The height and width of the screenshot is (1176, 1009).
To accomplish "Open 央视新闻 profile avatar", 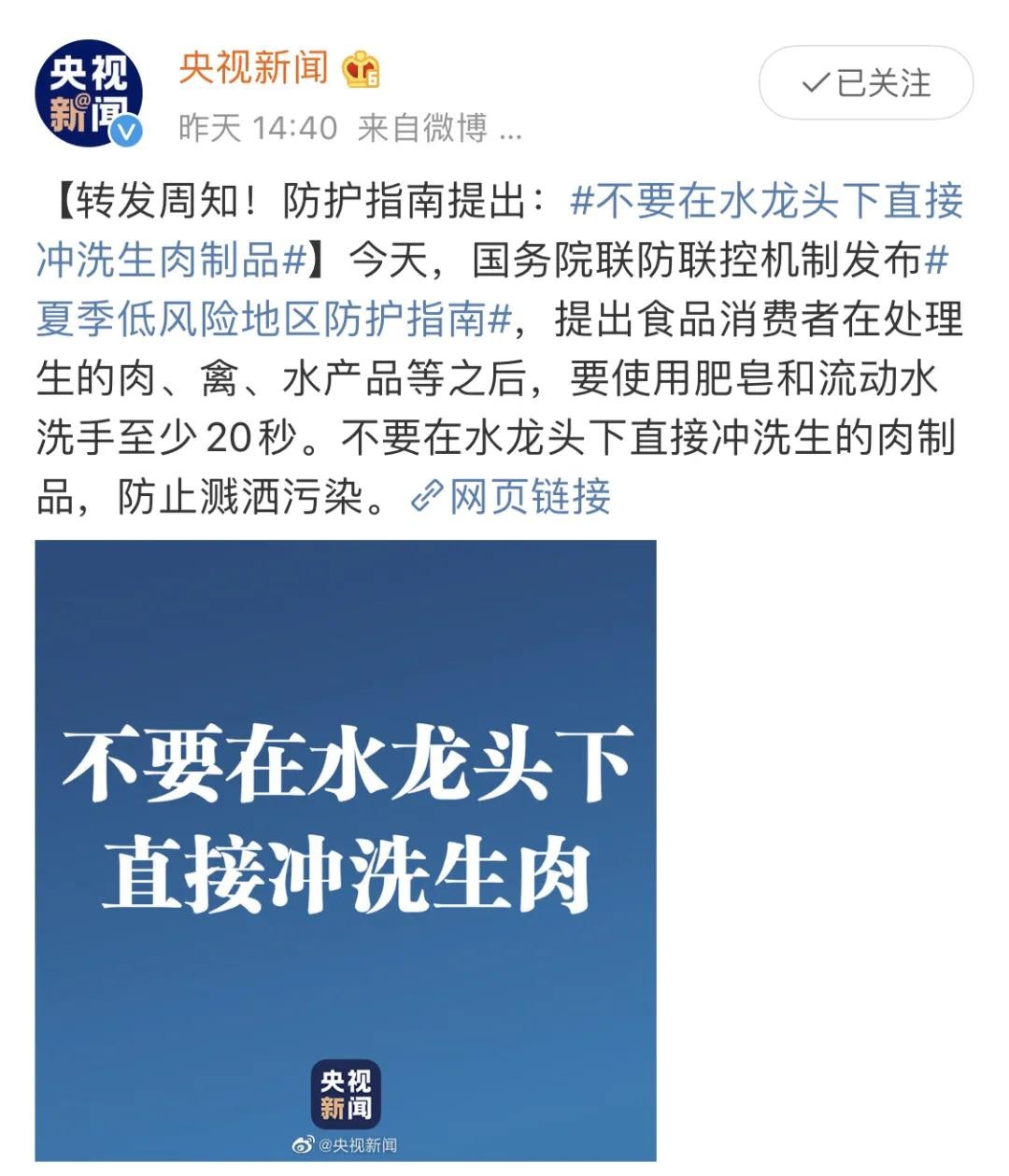I will 88,93.
